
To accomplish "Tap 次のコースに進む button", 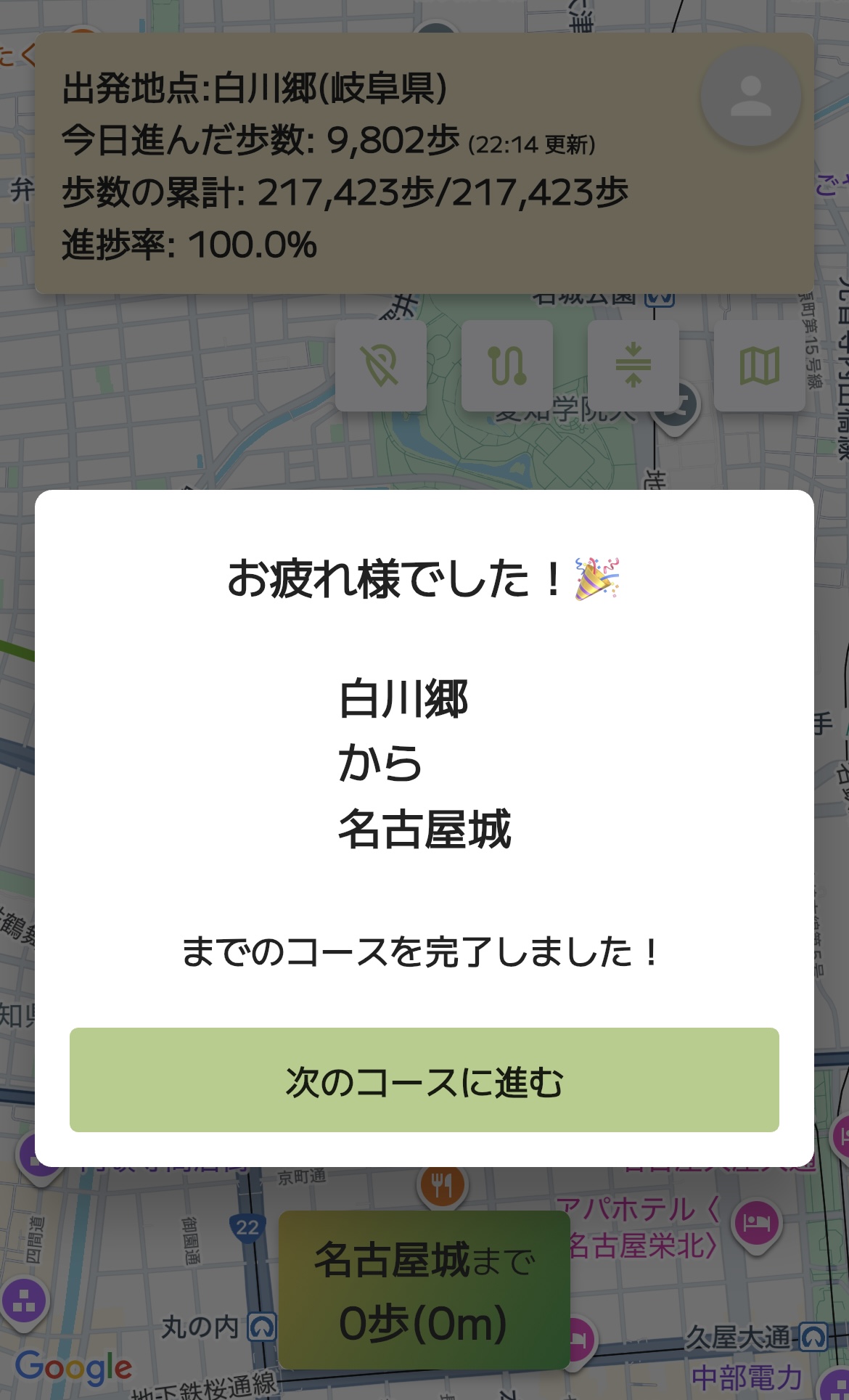I will 424,1079.
